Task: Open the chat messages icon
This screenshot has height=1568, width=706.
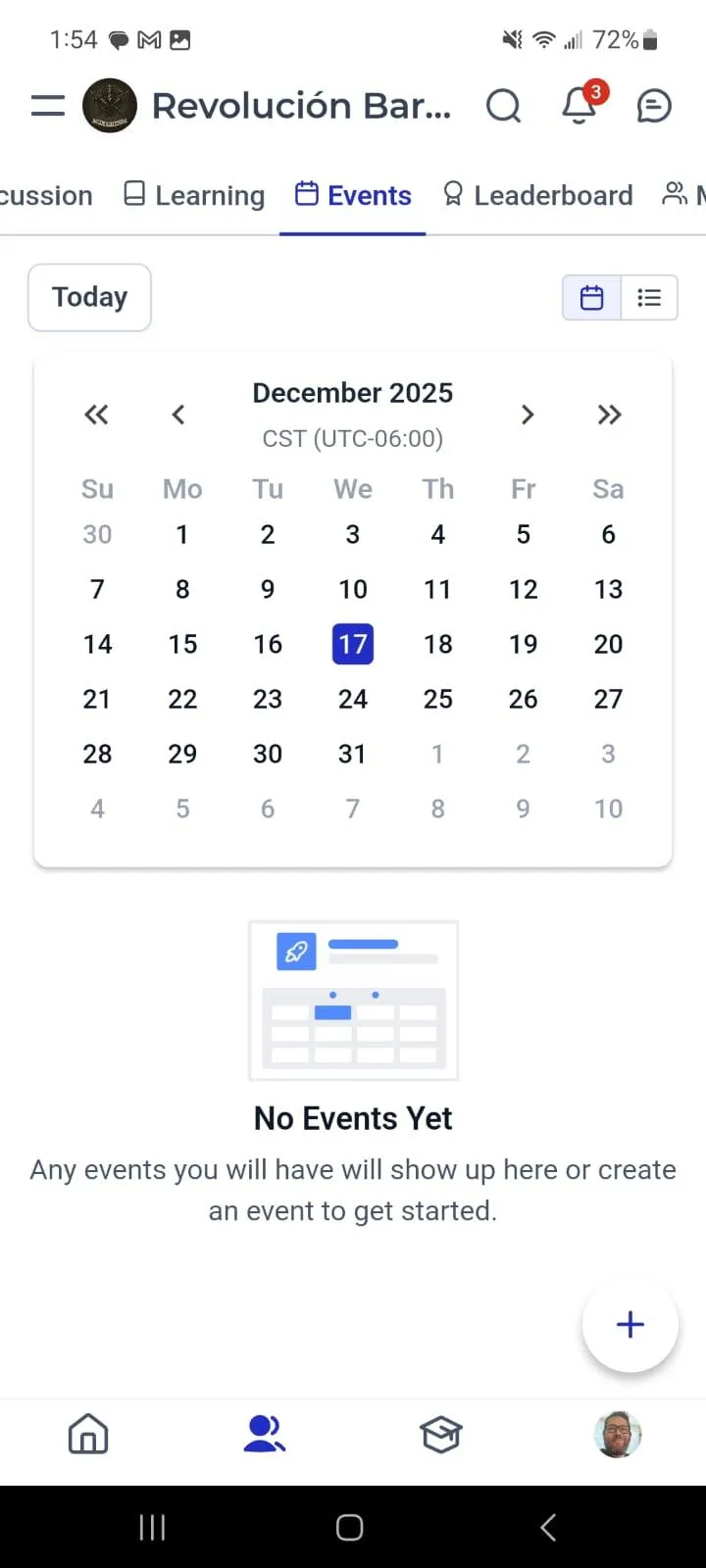Action: pyautogui.click(x=654, y=105)
